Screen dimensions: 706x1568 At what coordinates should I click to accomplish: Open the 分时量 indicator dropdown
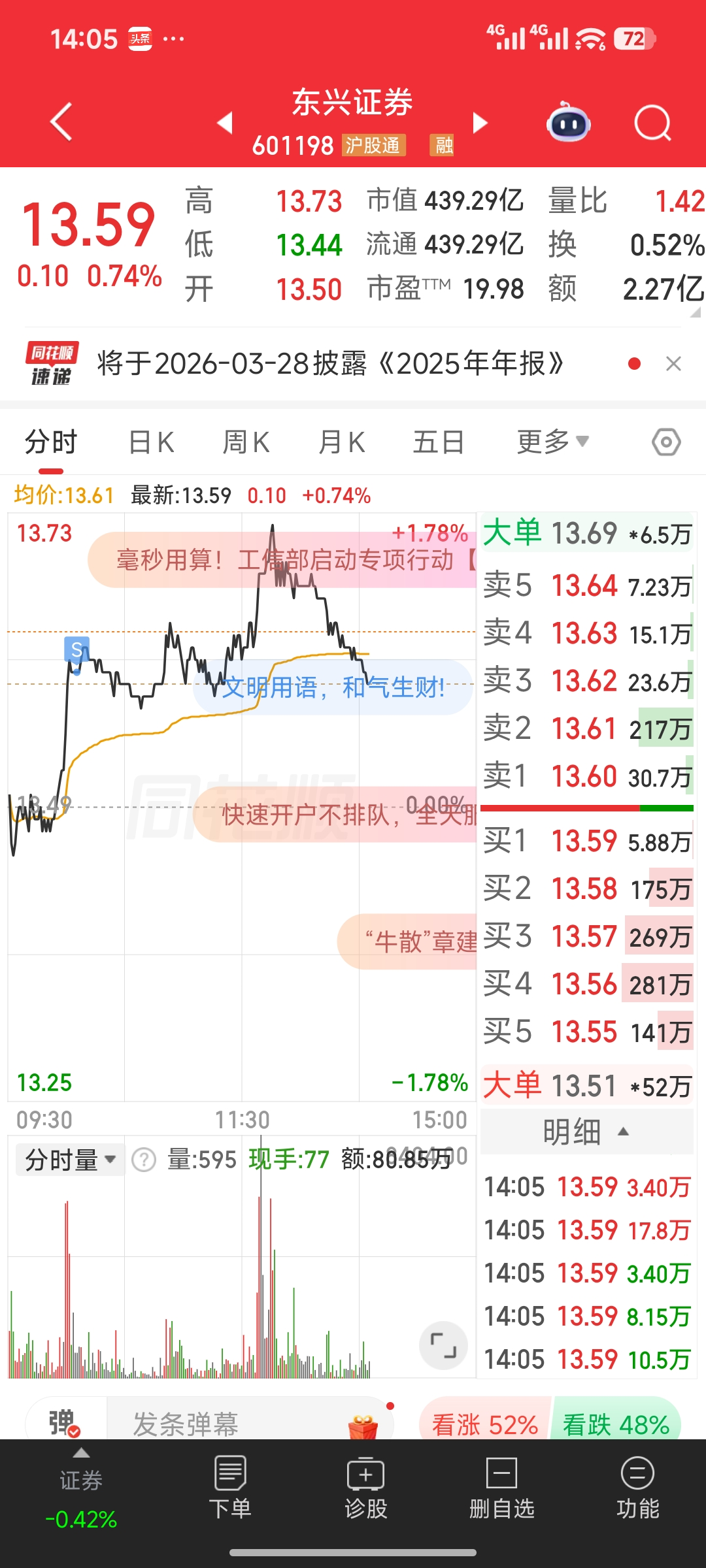(70, 1160)
